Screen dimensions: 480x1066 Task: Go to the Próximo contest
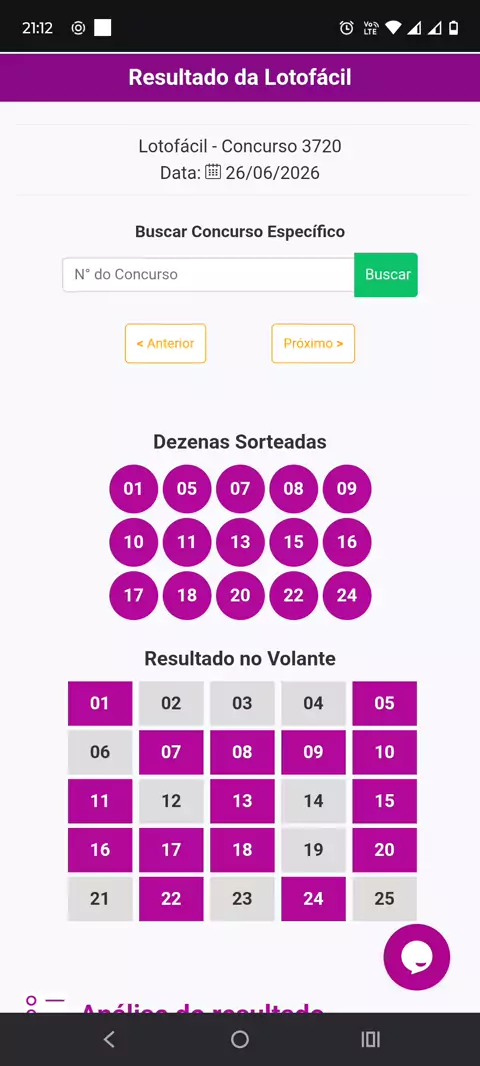pos(313,343)
